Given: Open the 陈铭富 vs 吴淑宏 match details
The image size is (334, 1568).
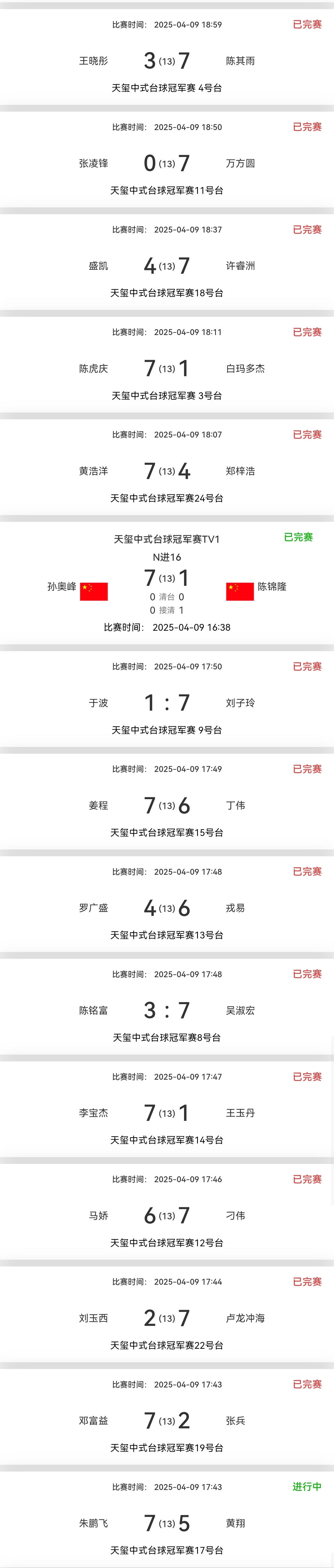Looking at the screenshot, I should 167,1010.
